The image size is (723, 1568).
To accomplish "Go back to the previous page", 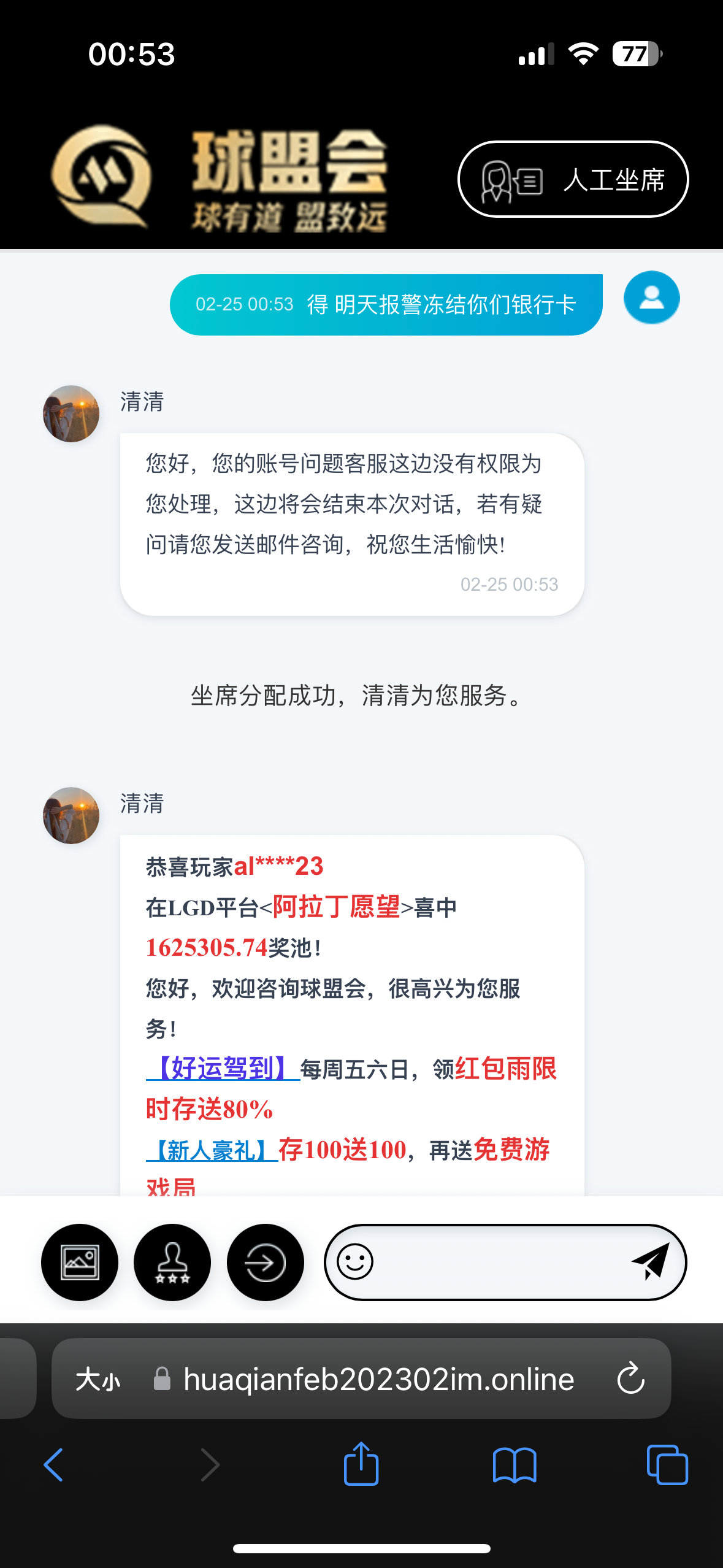I will [53, 1465].
